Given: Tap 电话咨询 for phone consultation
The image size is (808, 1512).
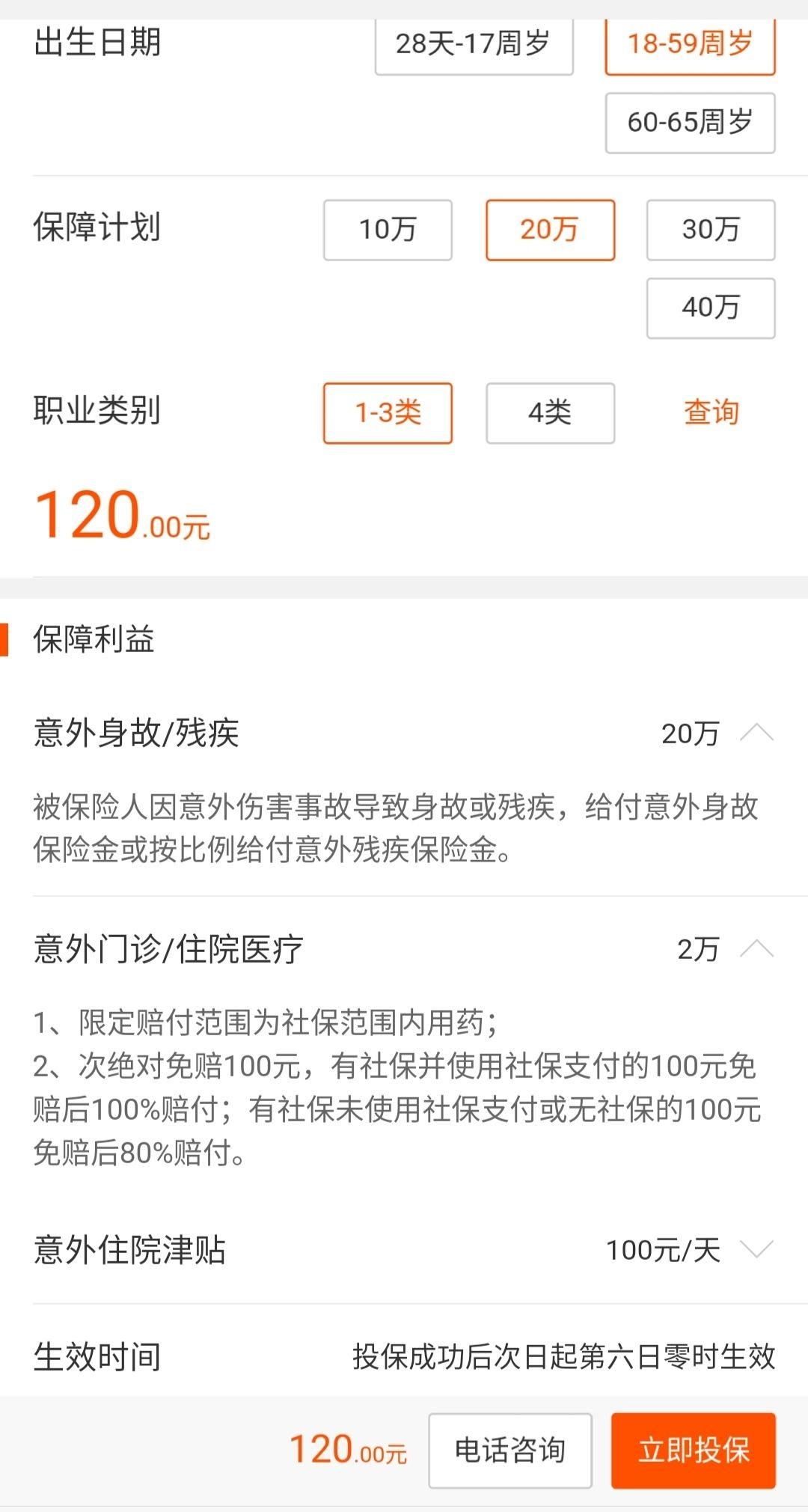Looking at the screenshot, I should click(509, 1450).
